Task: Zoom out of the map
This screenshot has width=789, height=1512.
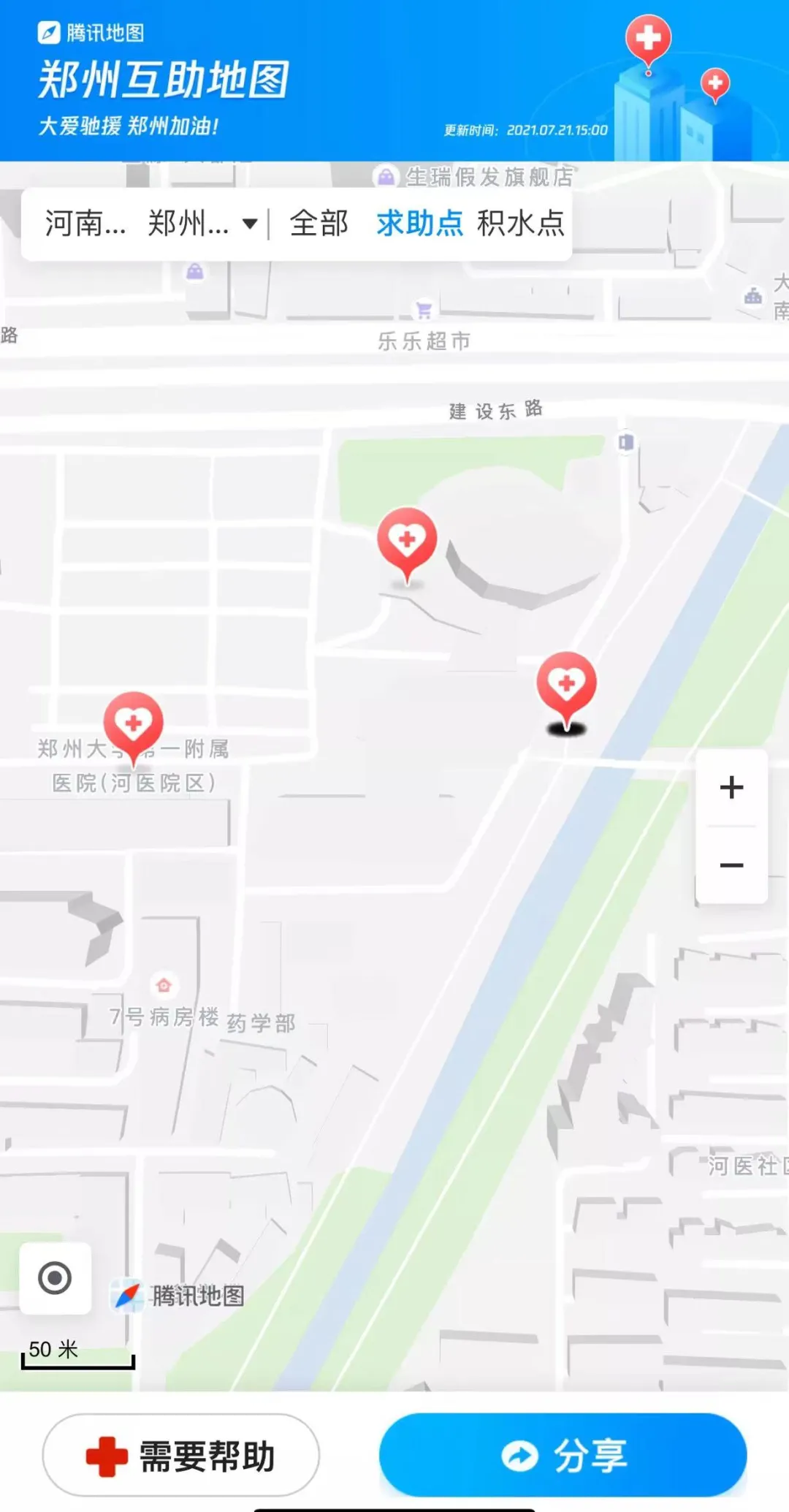Action: click(x=731, y=866)
